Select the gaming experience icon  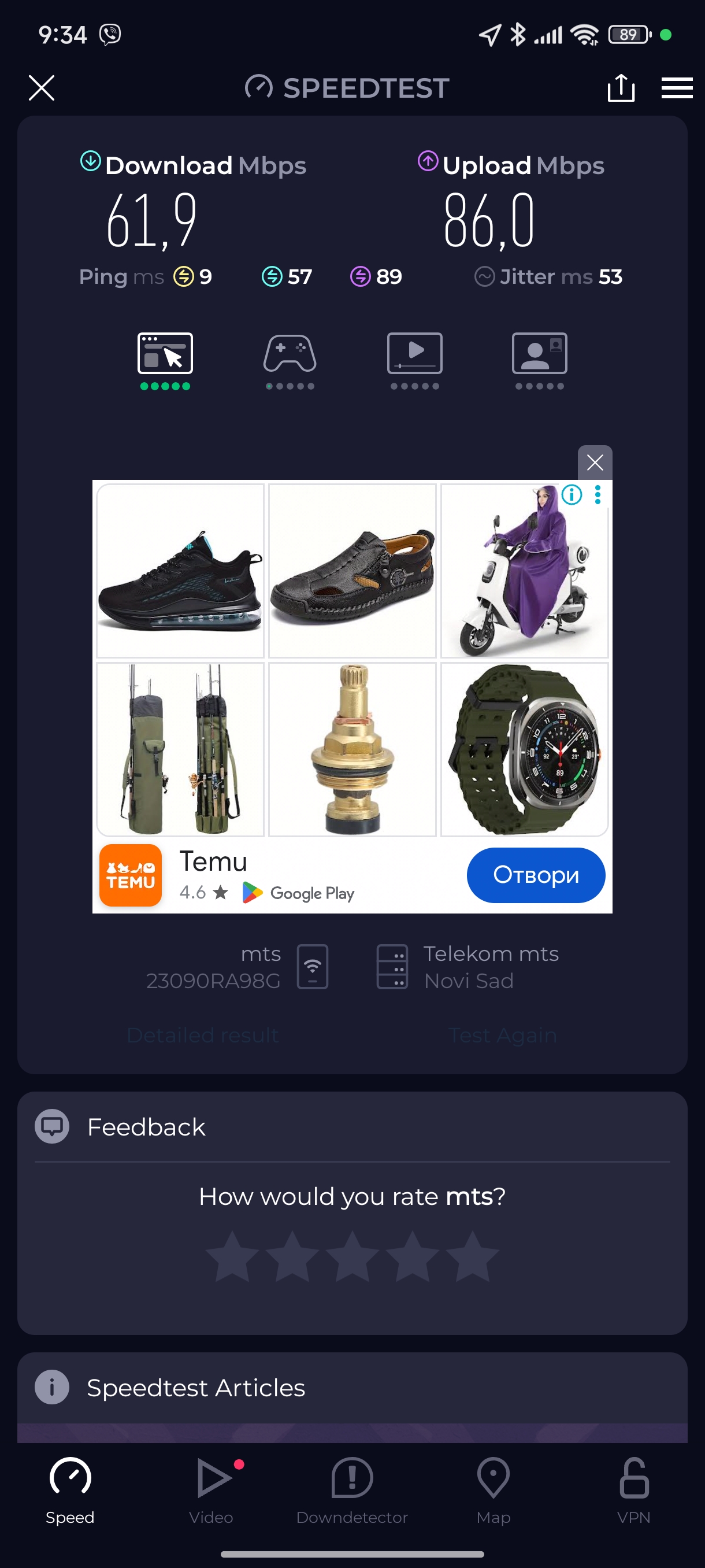tap(290, 354)
